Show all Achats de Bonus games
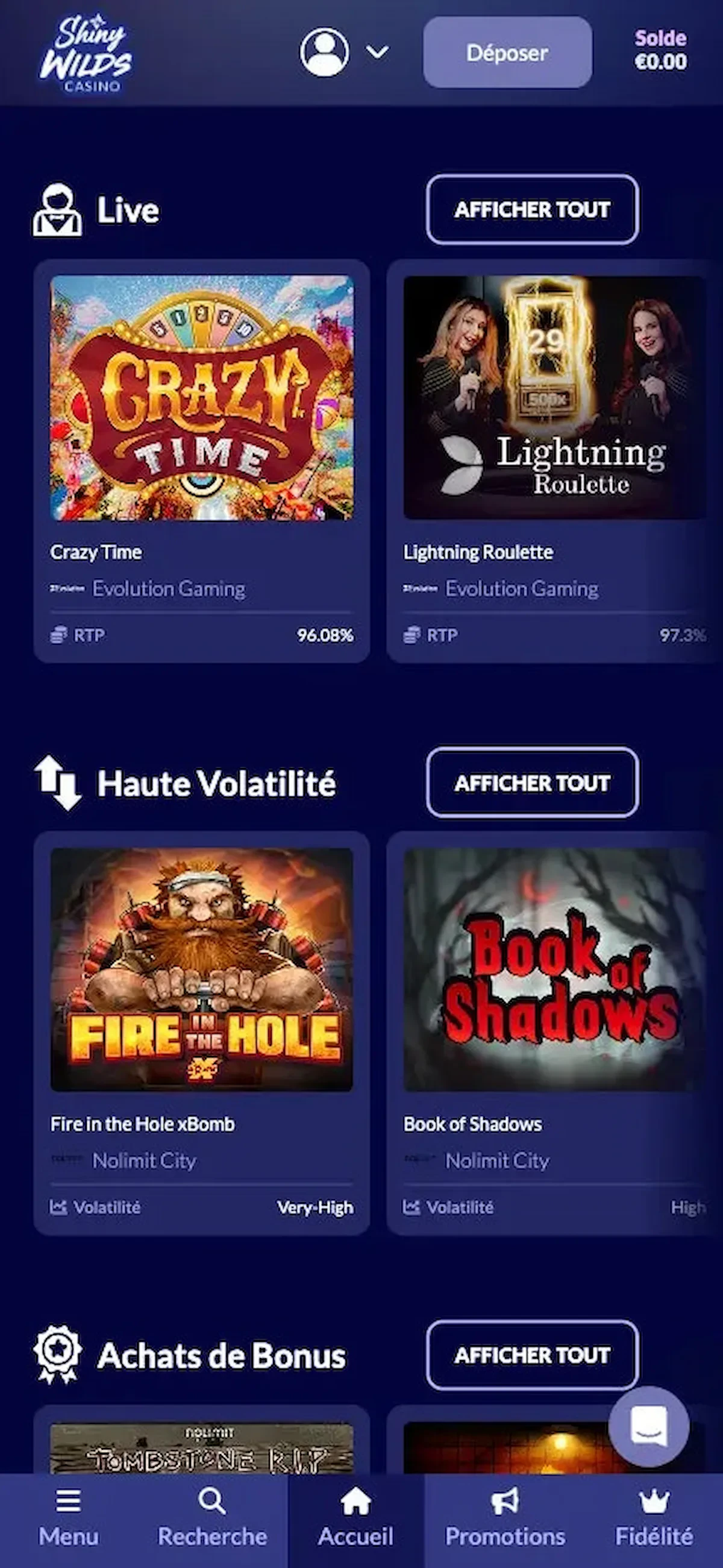The height and width of the screenshot is (1568, 723). pos(532,1355)
